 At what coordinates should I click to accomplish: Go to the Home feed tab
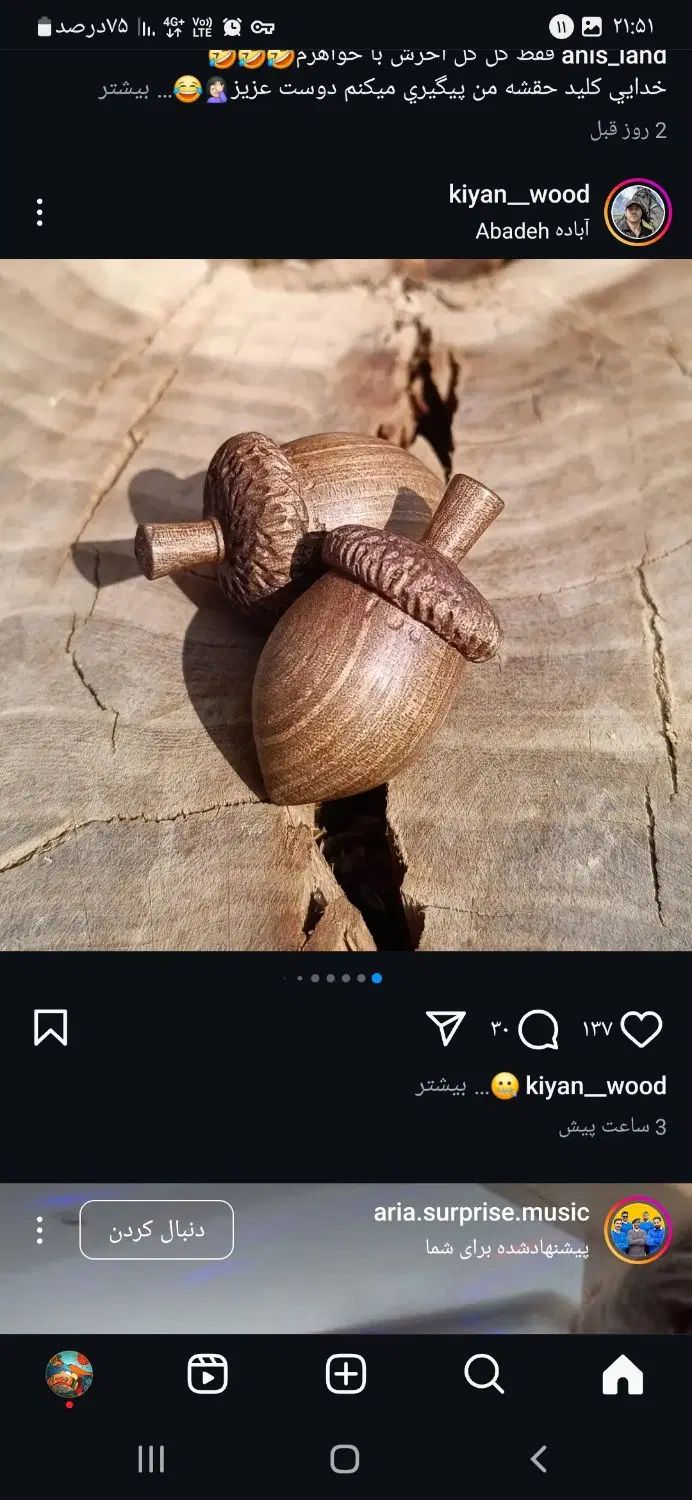pos(622,1376)
